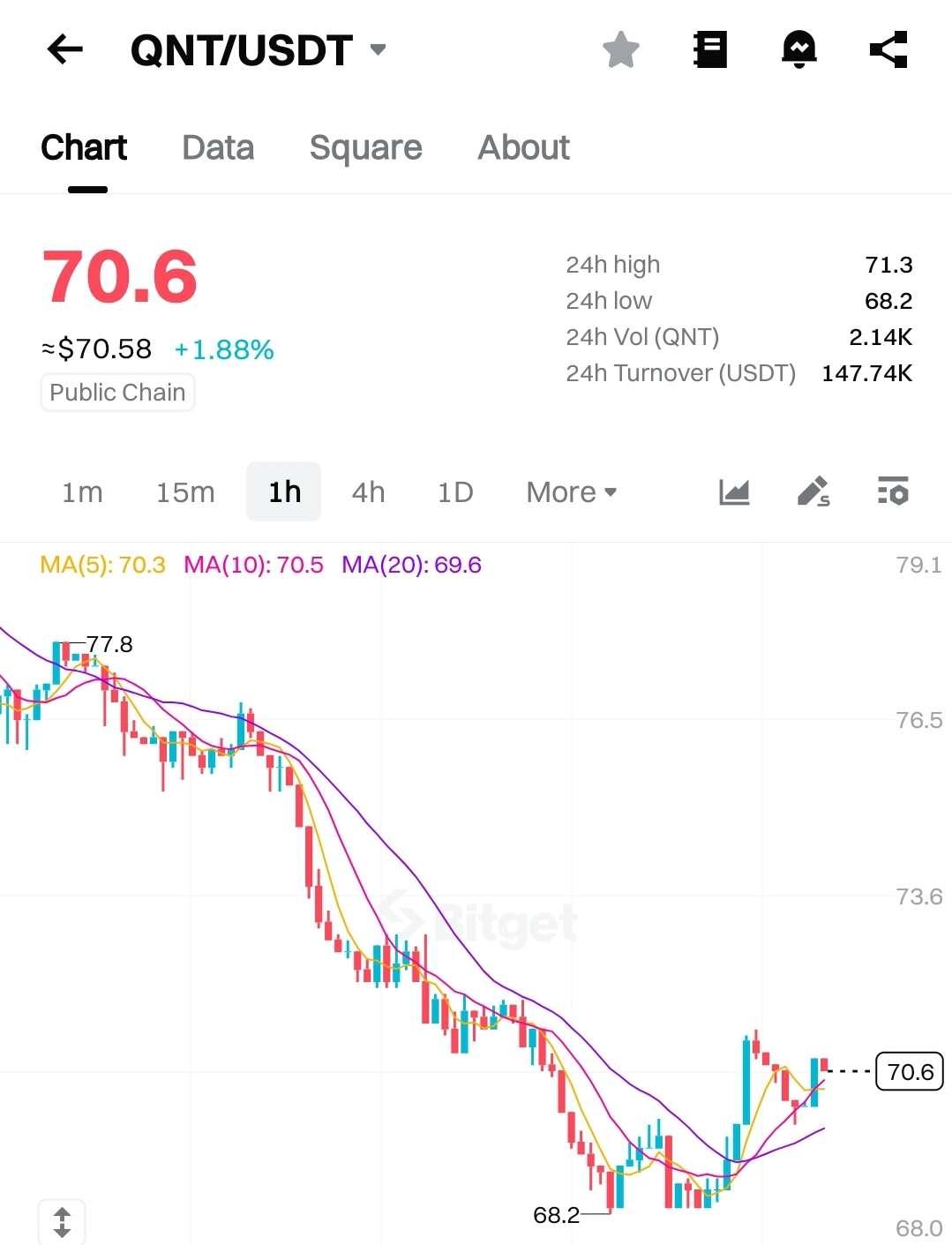The width and height of the screenshot is (952, 1245).
Task: Open the notes book icon
Action: (710, 49)
